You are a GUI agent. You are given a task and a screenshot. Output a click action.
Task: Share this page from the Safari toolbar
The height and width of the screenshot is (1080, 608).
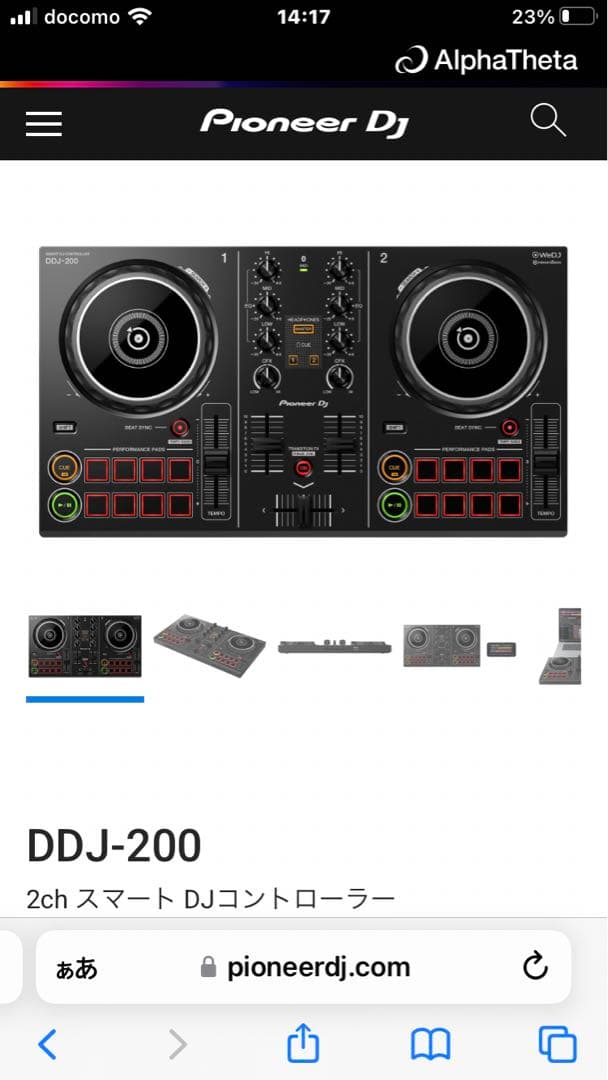pos(302,1045)
